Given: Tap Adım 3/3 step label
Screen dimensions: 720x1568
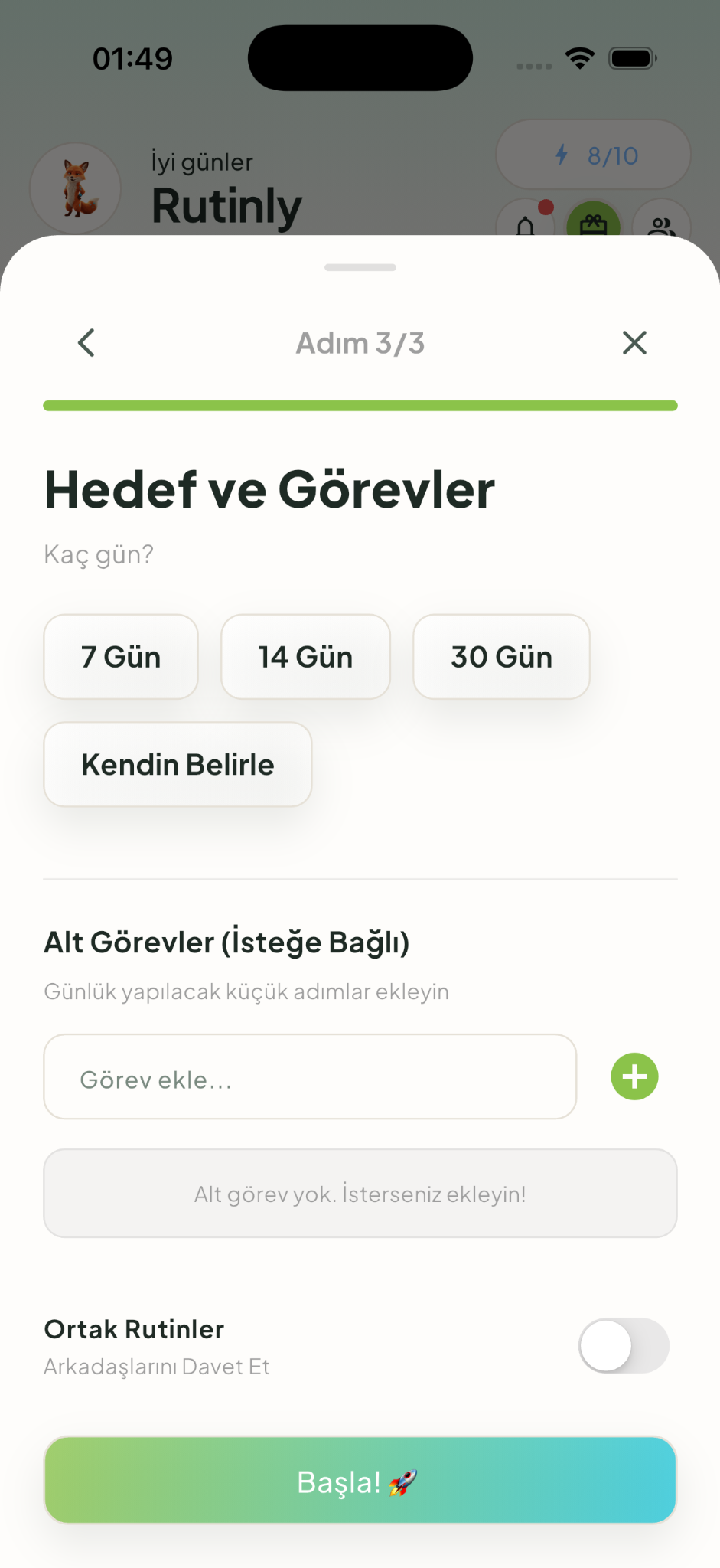Looking at the screenshot, I should click(360, 342).
